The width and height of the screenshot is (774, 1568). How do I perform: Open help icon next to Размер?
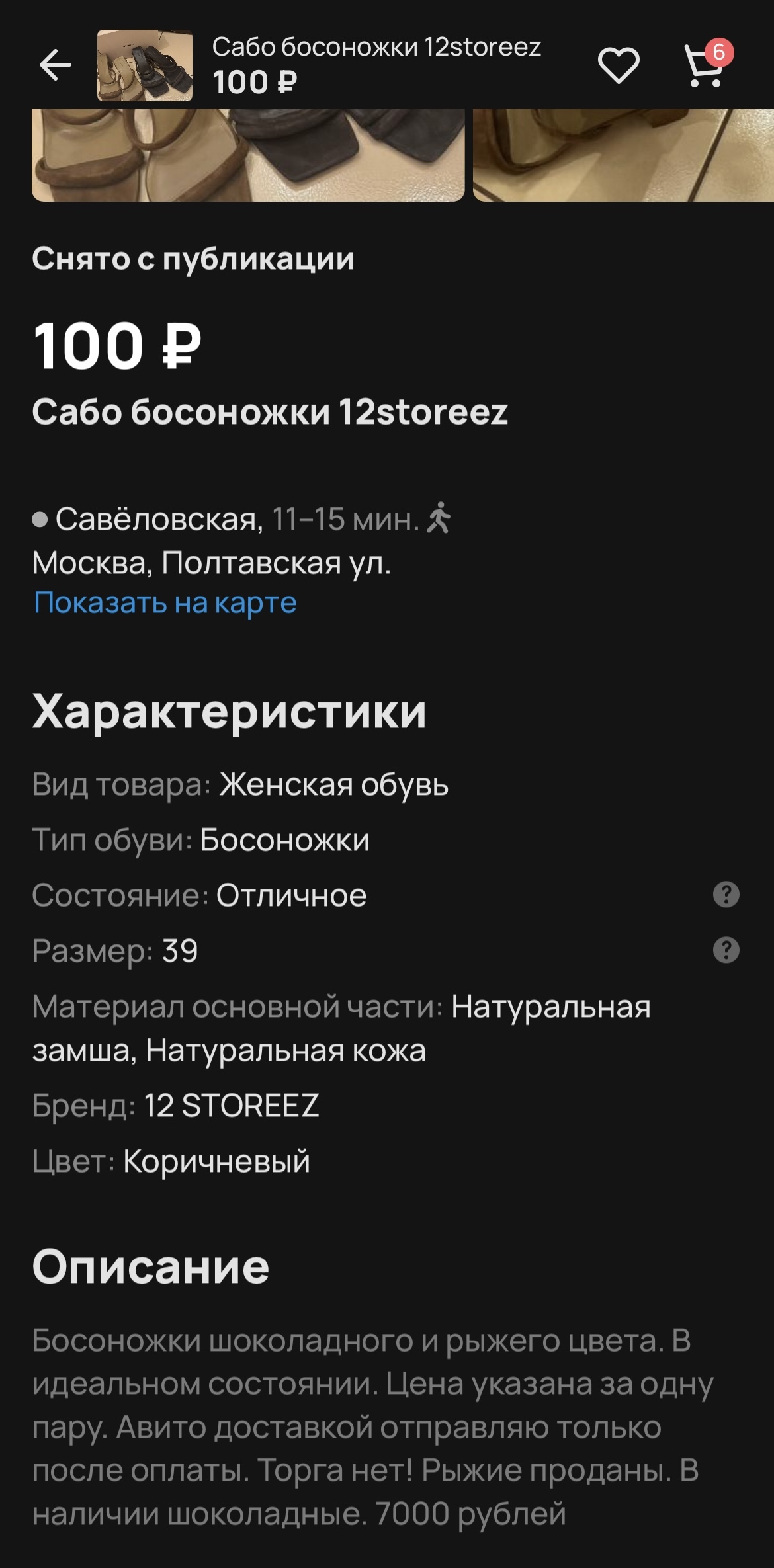click(x=726, y=950)
